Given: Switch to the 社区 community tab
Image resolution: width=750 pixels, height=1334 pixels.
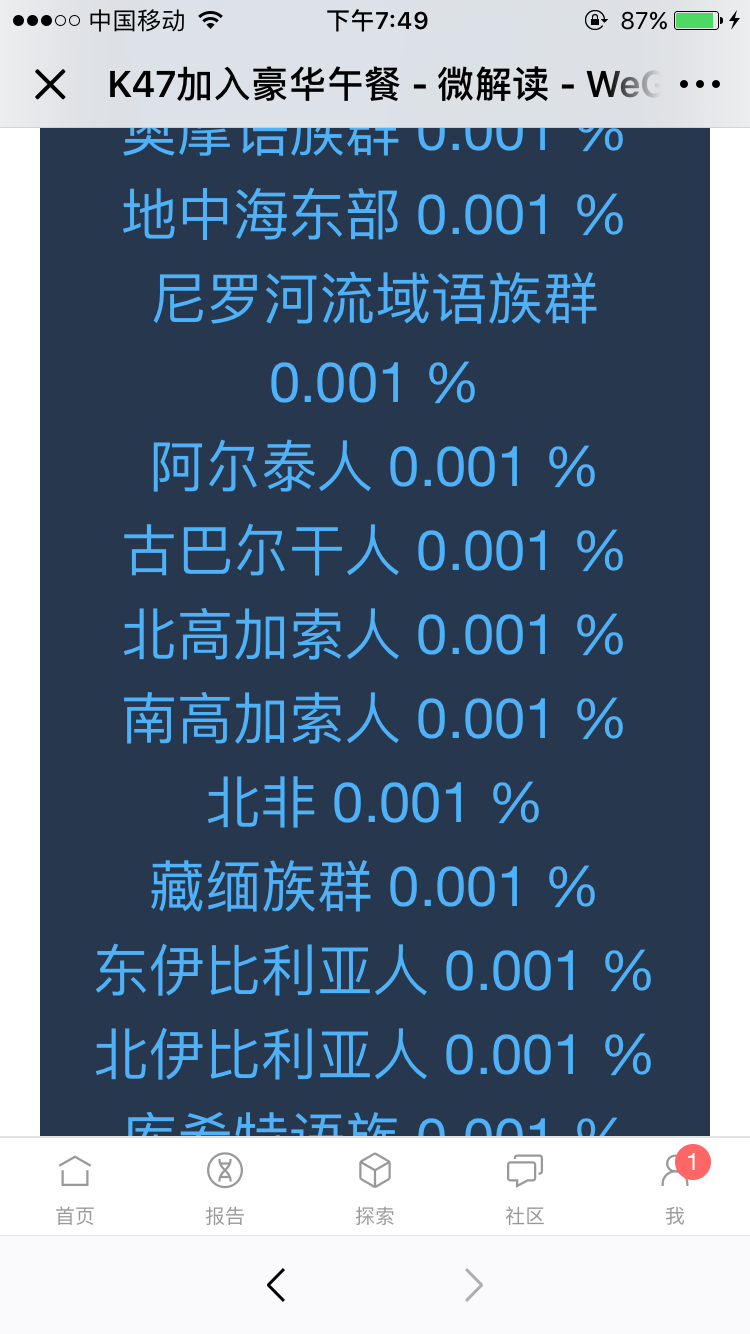Looking at the screenshot, I should click(525, 1189).
